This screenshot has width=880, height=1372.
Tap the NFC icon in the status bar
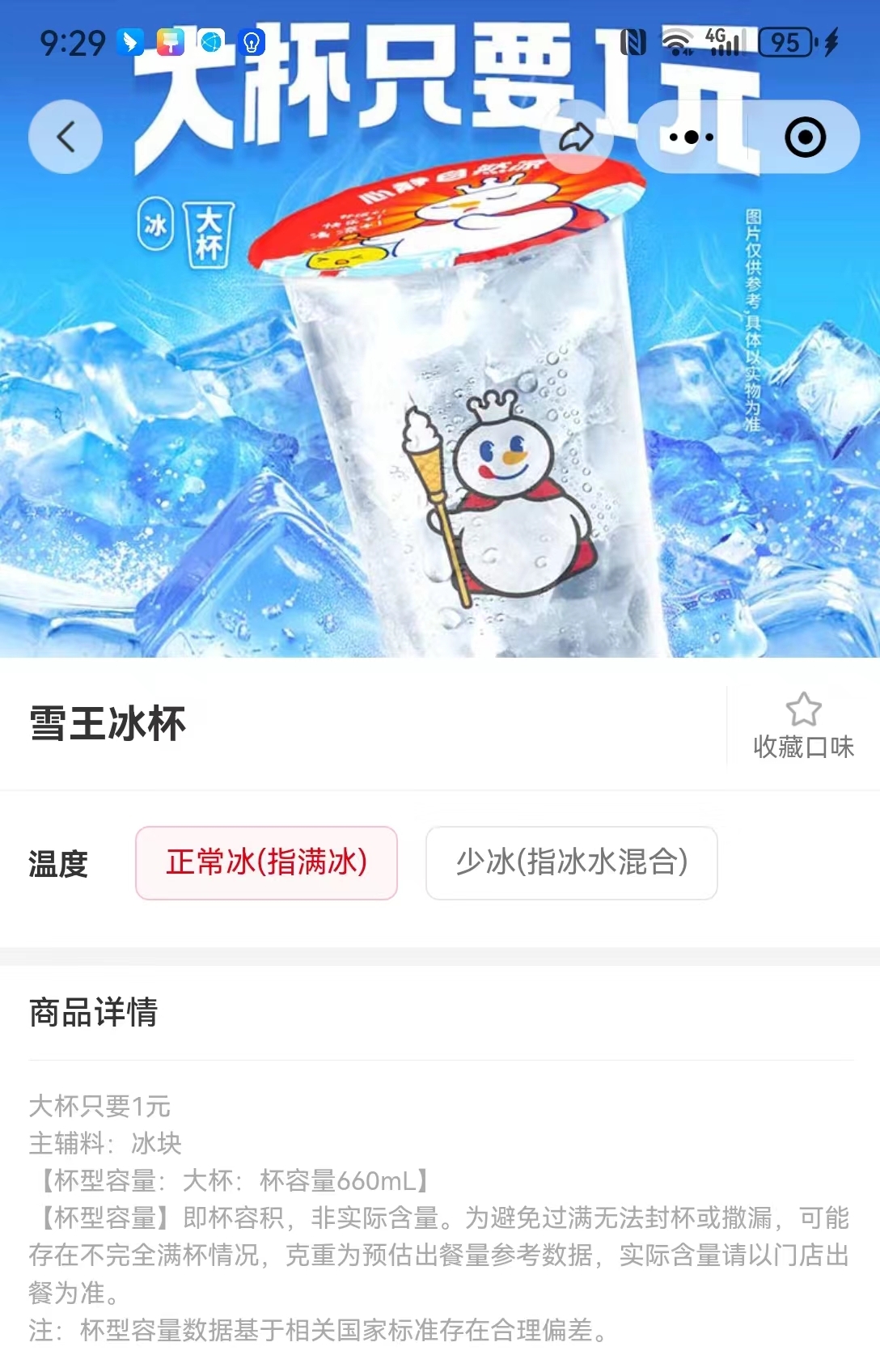tap(632, 42)
